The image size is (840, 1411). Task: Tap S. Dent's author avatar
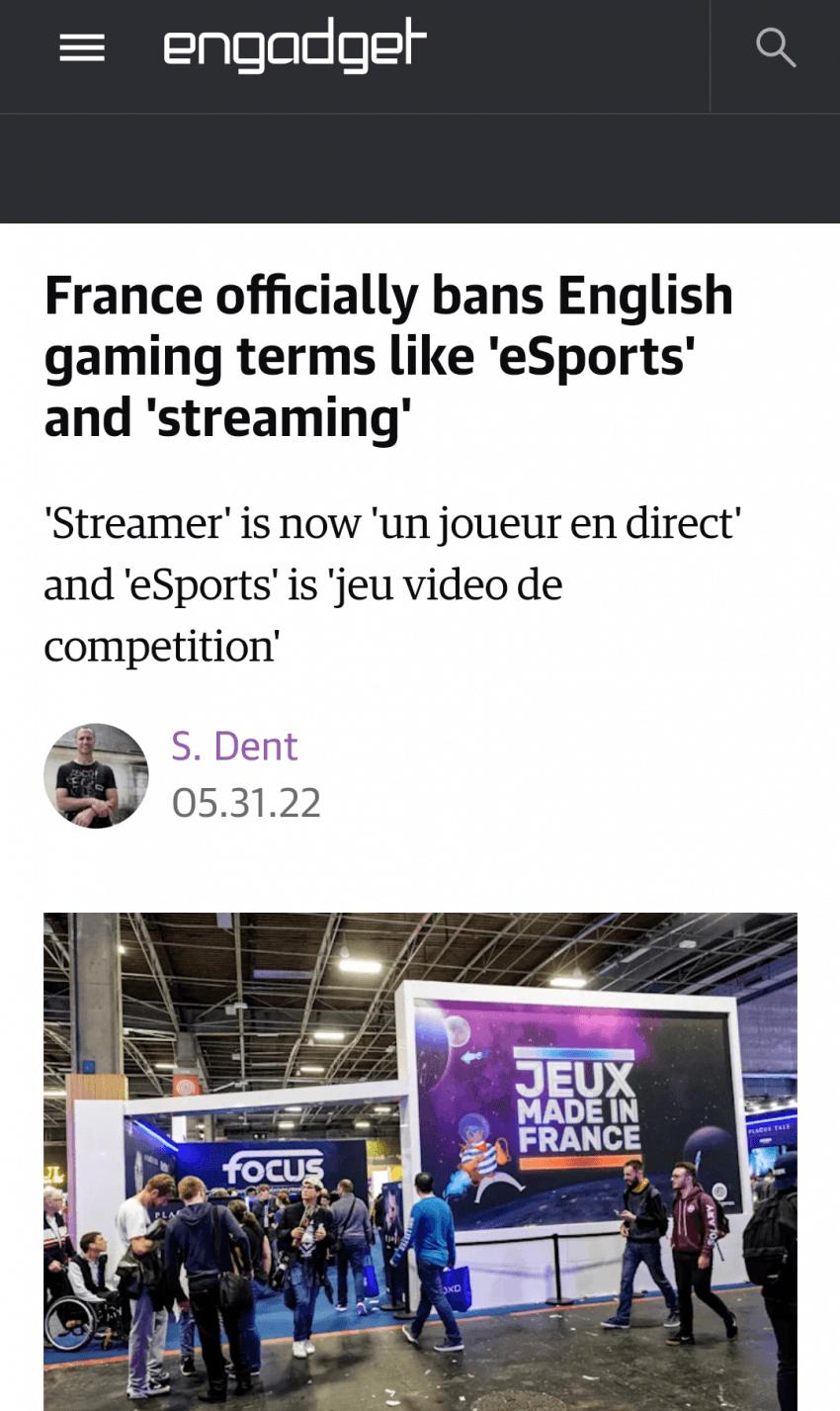[x=96, y=776]
